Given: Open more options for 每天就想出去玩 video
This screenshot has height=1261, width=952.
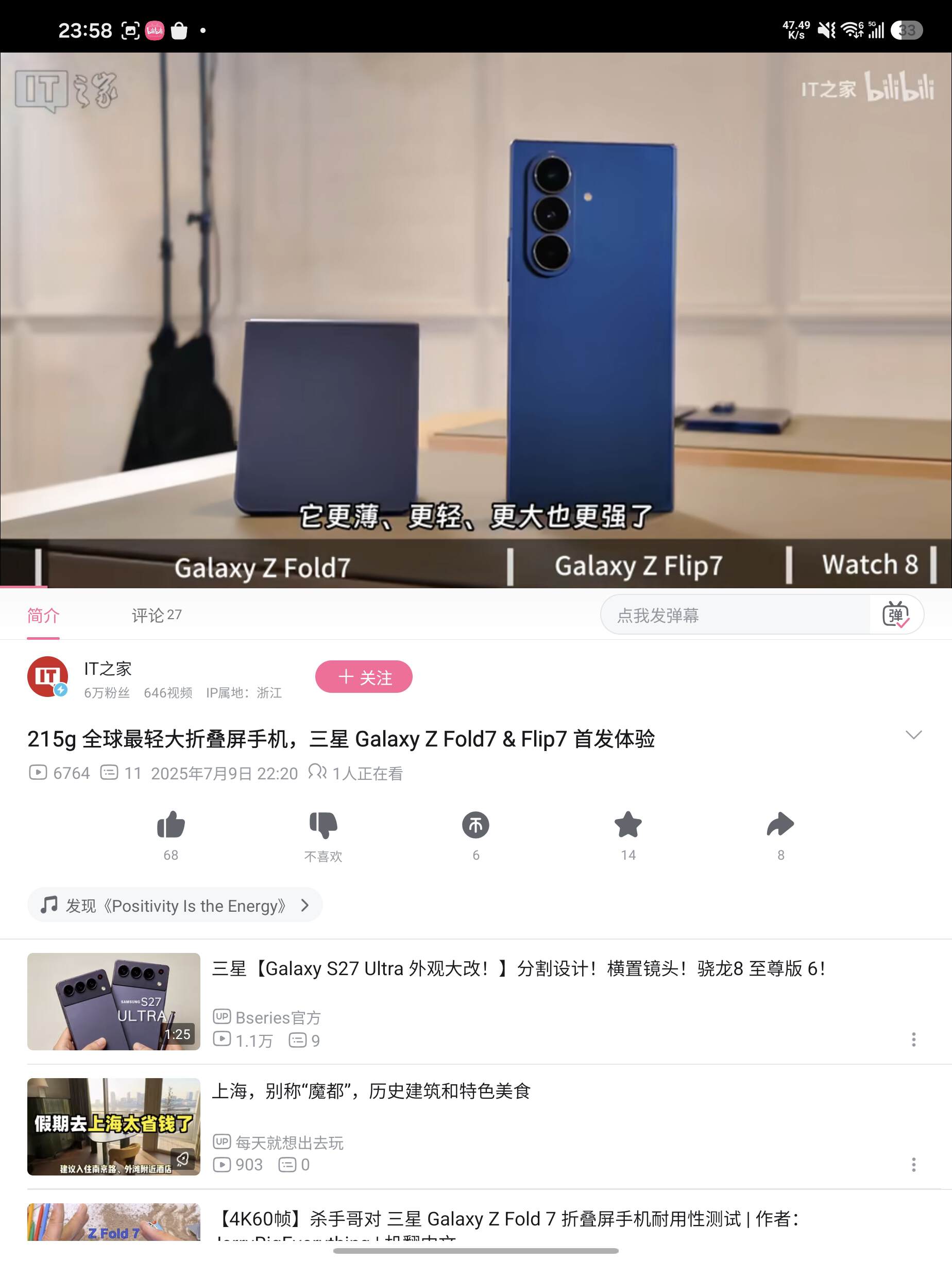Looking at the screenshot, I should (913, 1164).
